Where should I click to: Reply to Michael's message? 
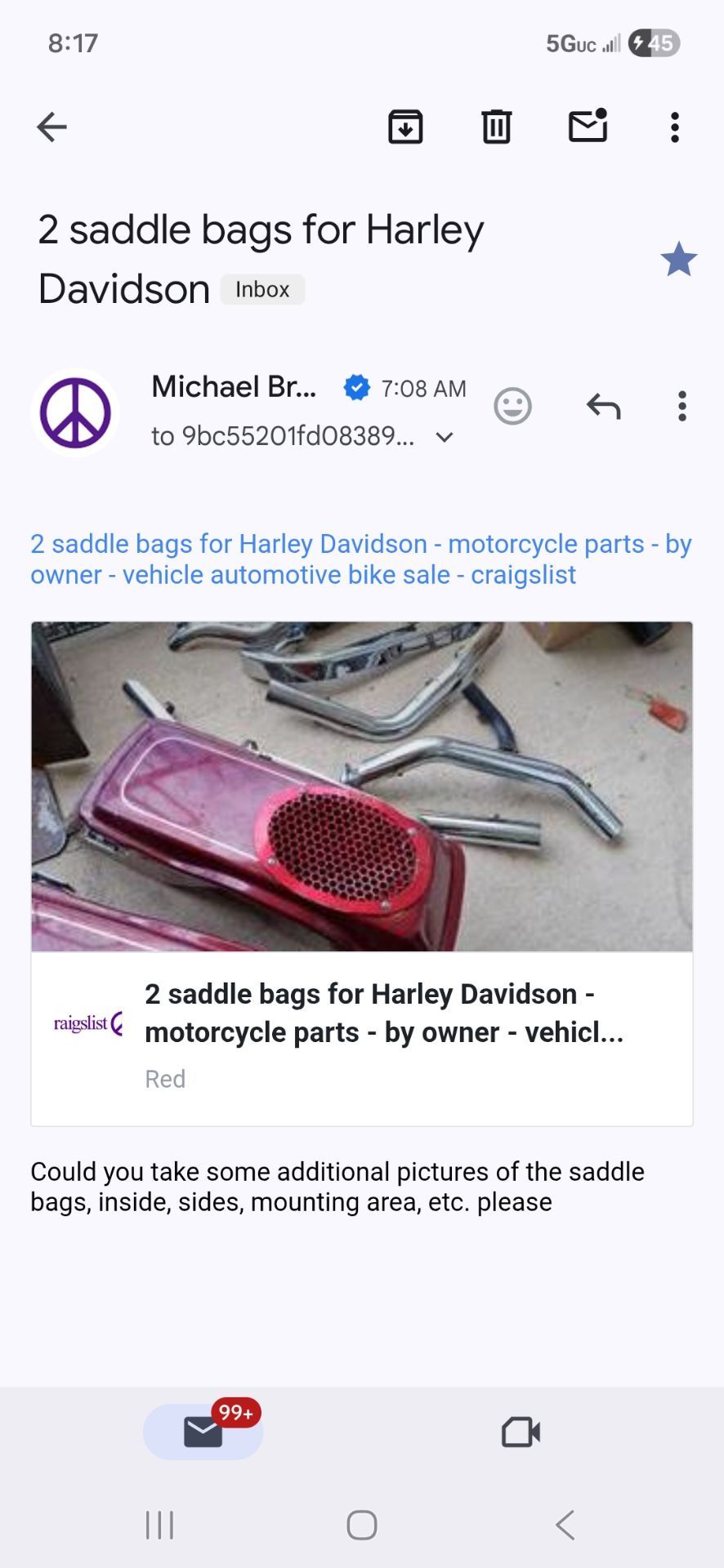[x=604, y=406]
